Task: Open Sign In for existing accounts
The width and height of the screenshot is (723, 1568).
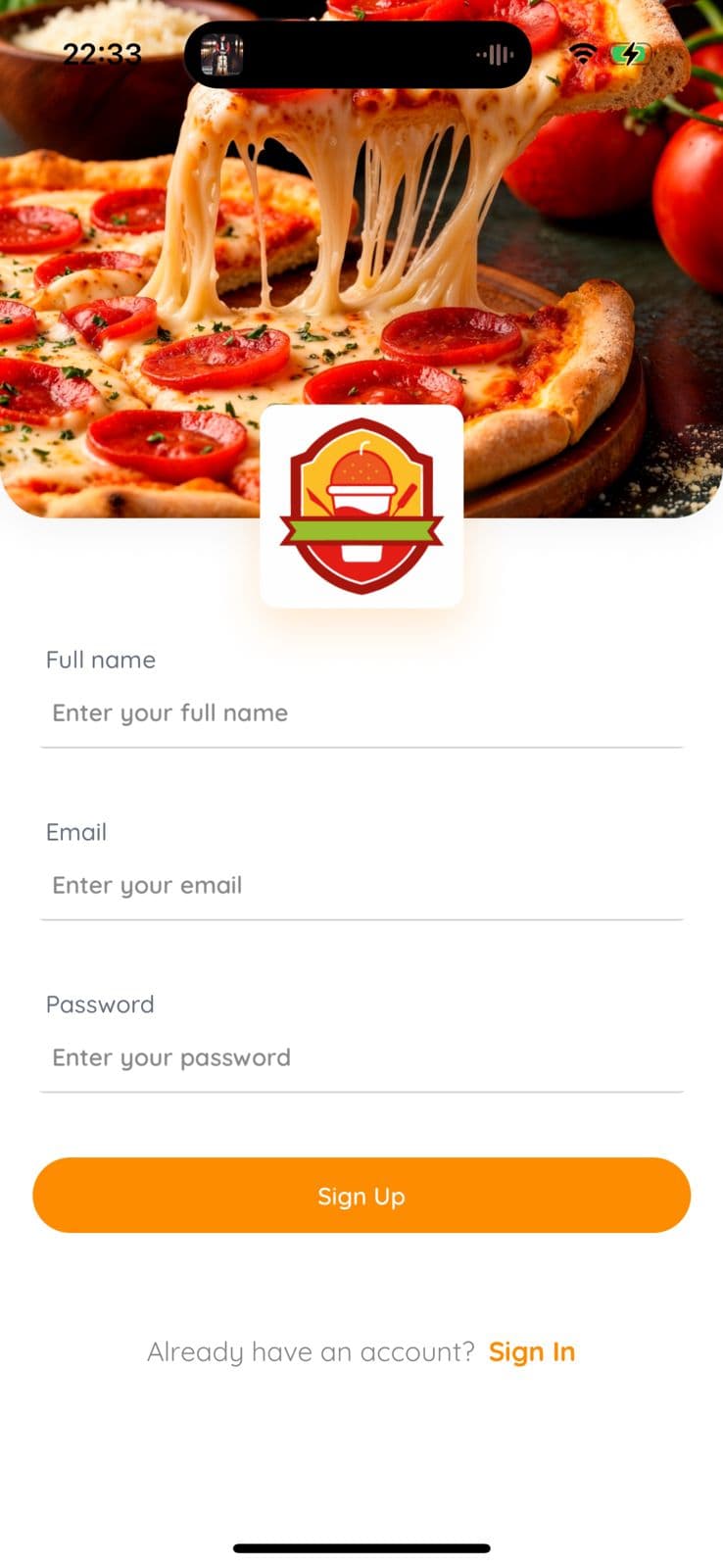Action: (x=532, y=1351)
